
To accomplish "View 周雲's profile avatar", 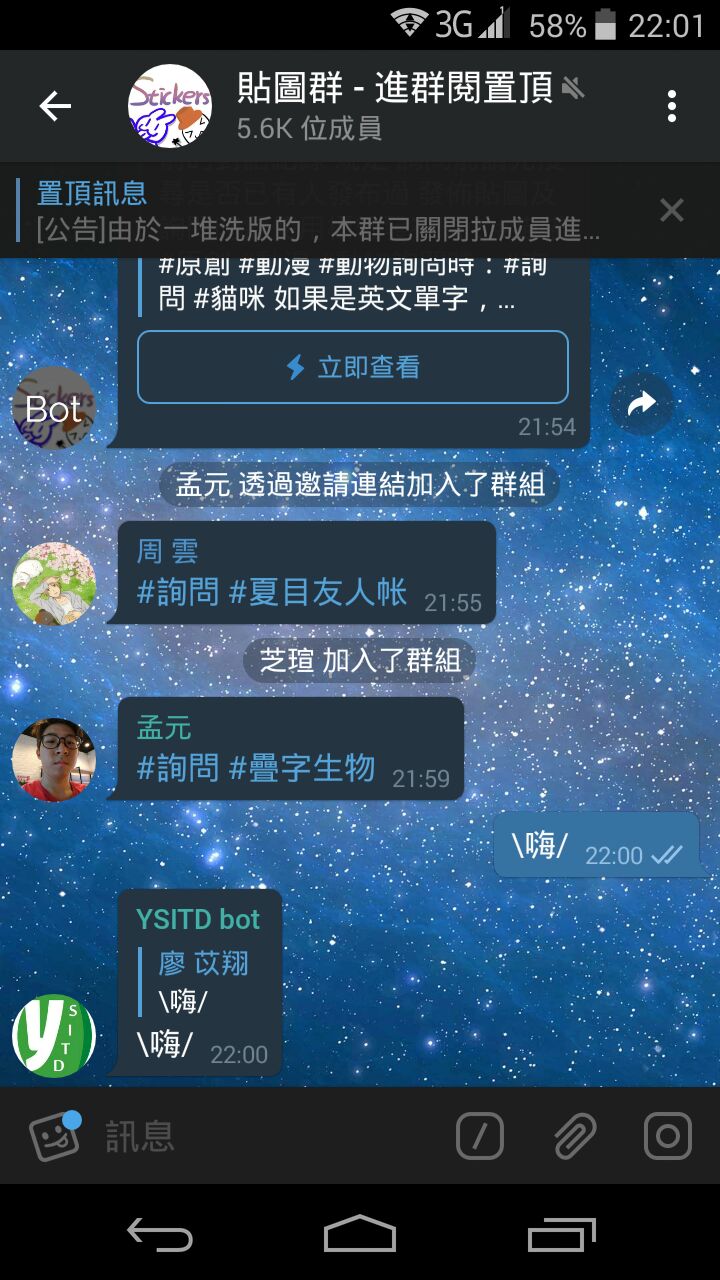I will pos(54,583).
